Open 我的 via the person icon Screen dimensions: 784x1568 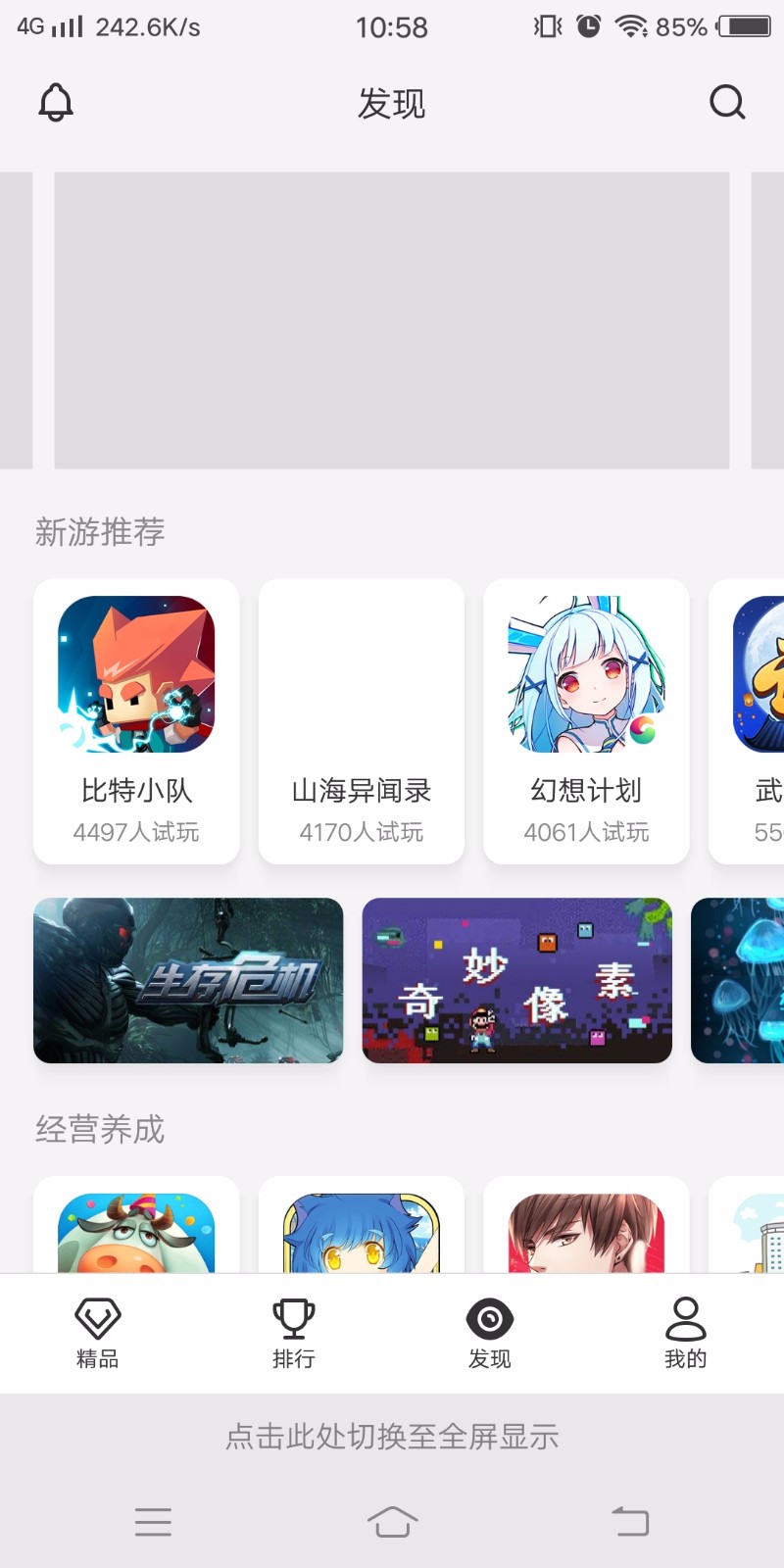(x=686, y=1318)
